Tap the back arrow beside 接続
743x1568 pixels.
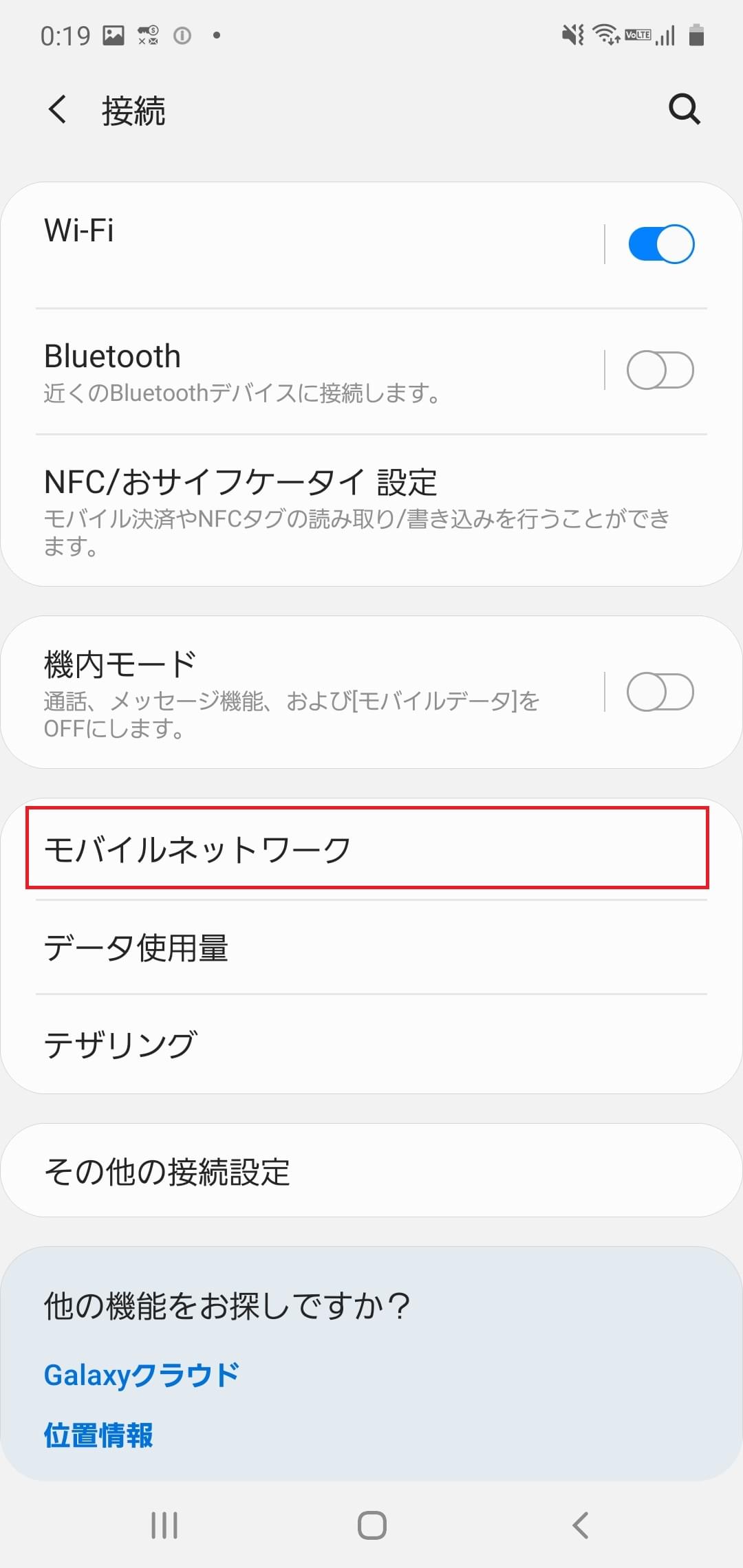pyautogui.click(x=58, y=109)
